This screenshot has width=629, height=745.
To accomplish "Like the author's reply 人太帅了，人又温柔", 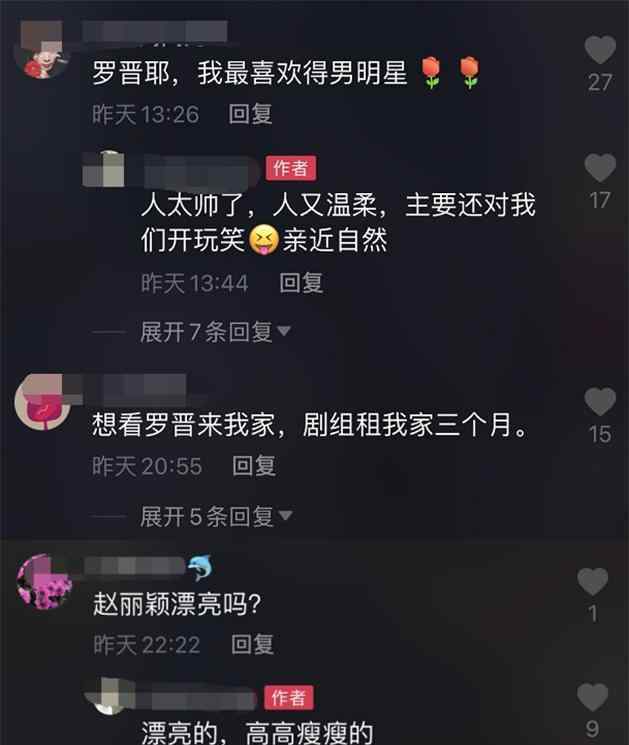I will pos(599,168).
